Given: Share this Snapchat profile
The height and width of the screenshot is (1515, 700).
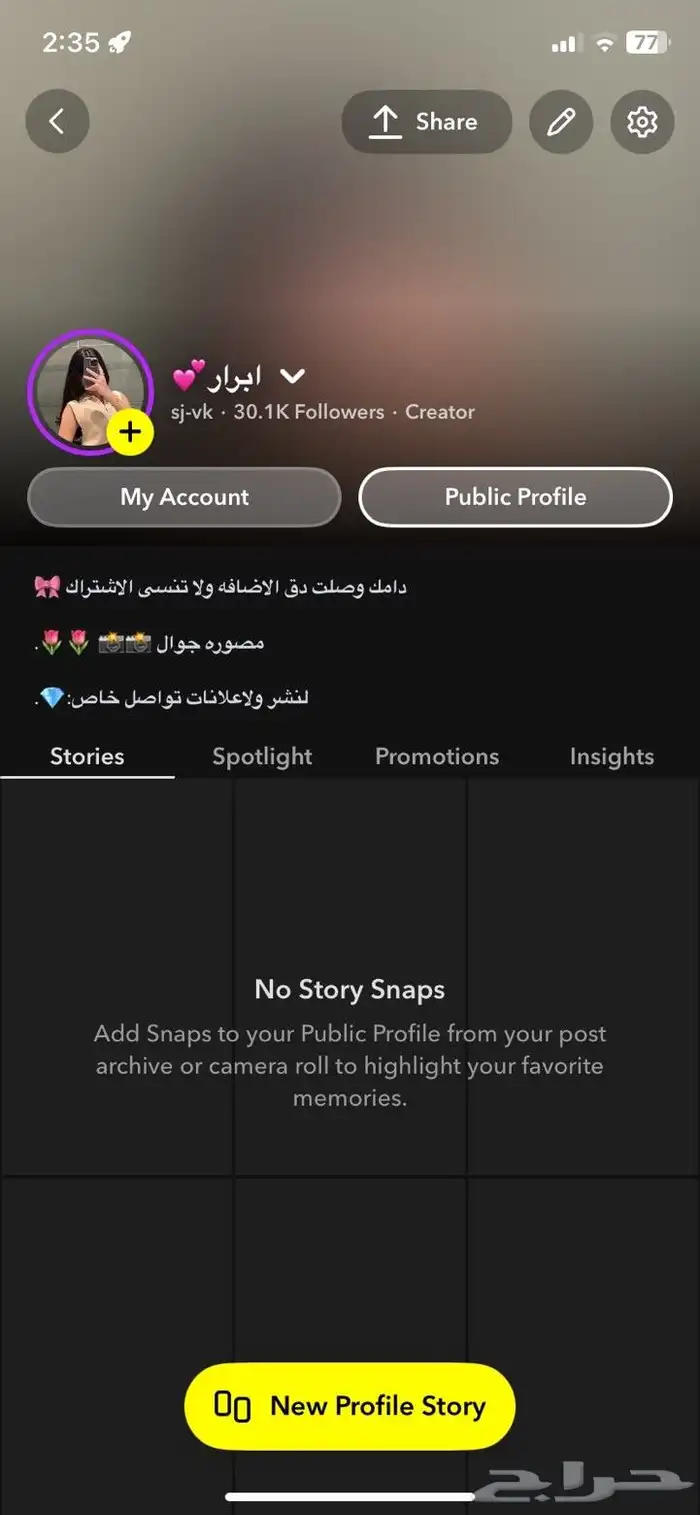Looking at the screenshot, I should [x=427, y=122].
